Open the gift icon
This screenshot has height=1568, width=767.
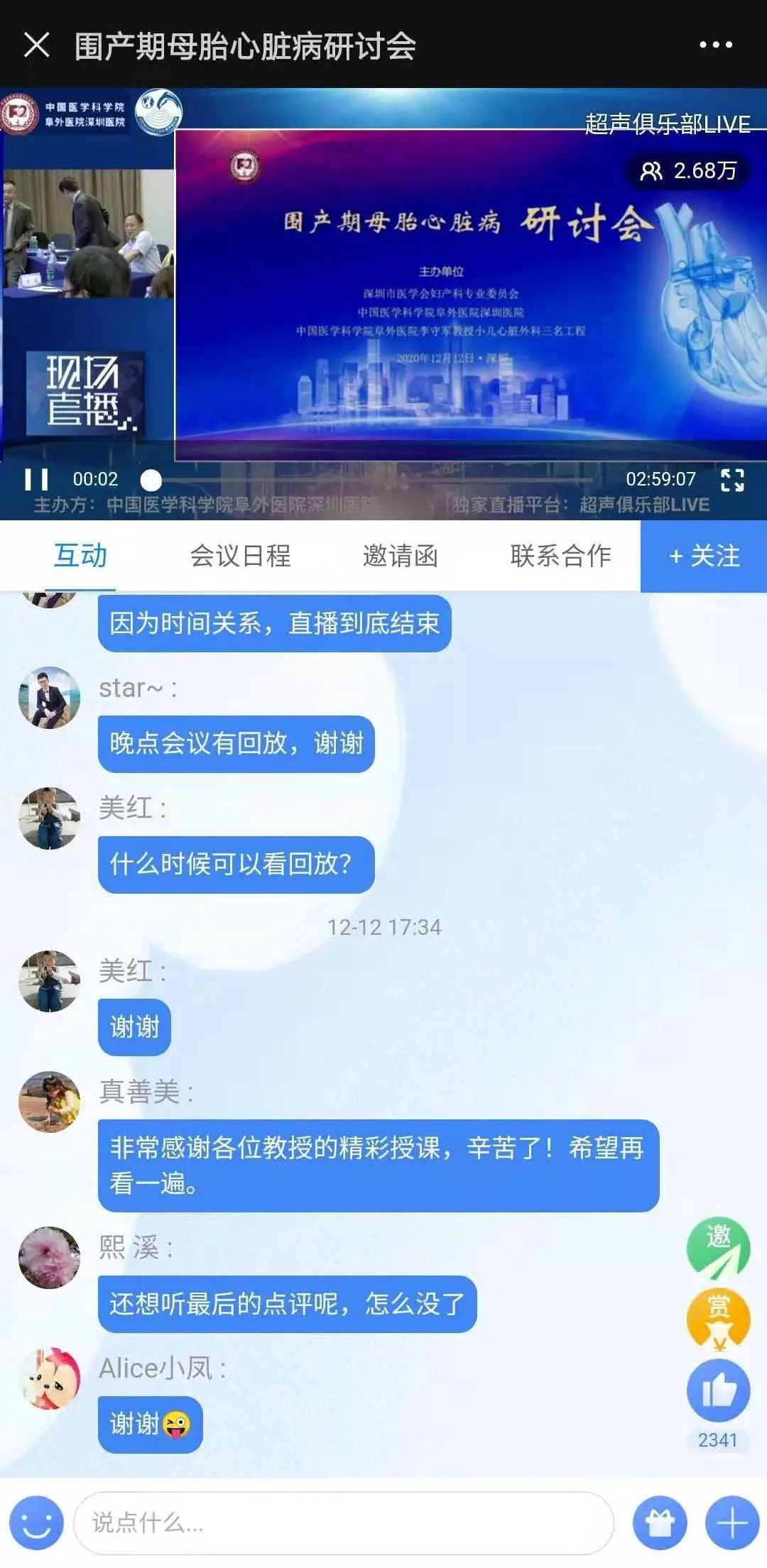coord(660,1522)
